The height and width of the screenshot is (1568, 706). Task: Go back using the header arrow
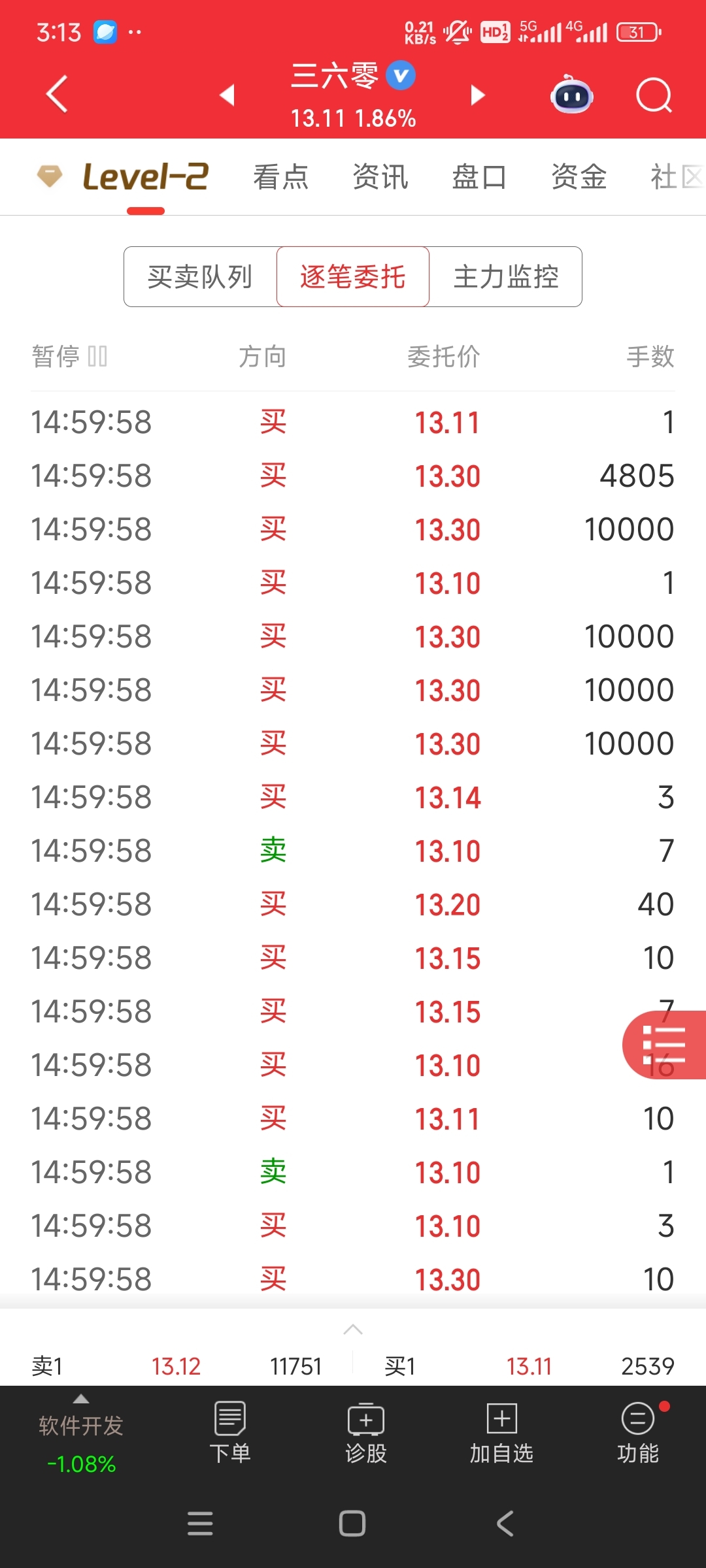(57, 95)
